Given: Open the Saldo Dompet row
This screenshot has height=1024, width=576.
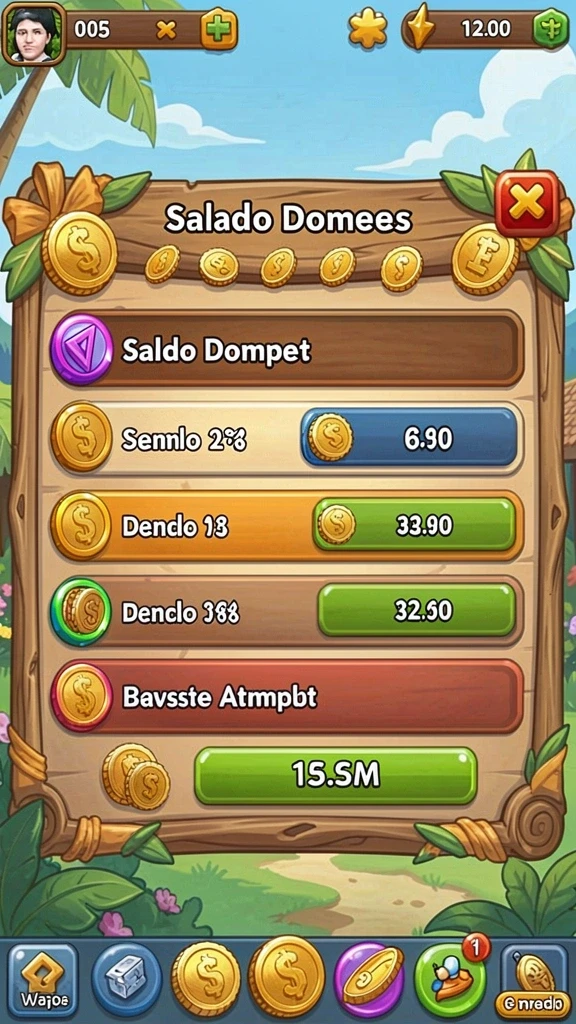Looking at the screenshot, I should (287, 350).
